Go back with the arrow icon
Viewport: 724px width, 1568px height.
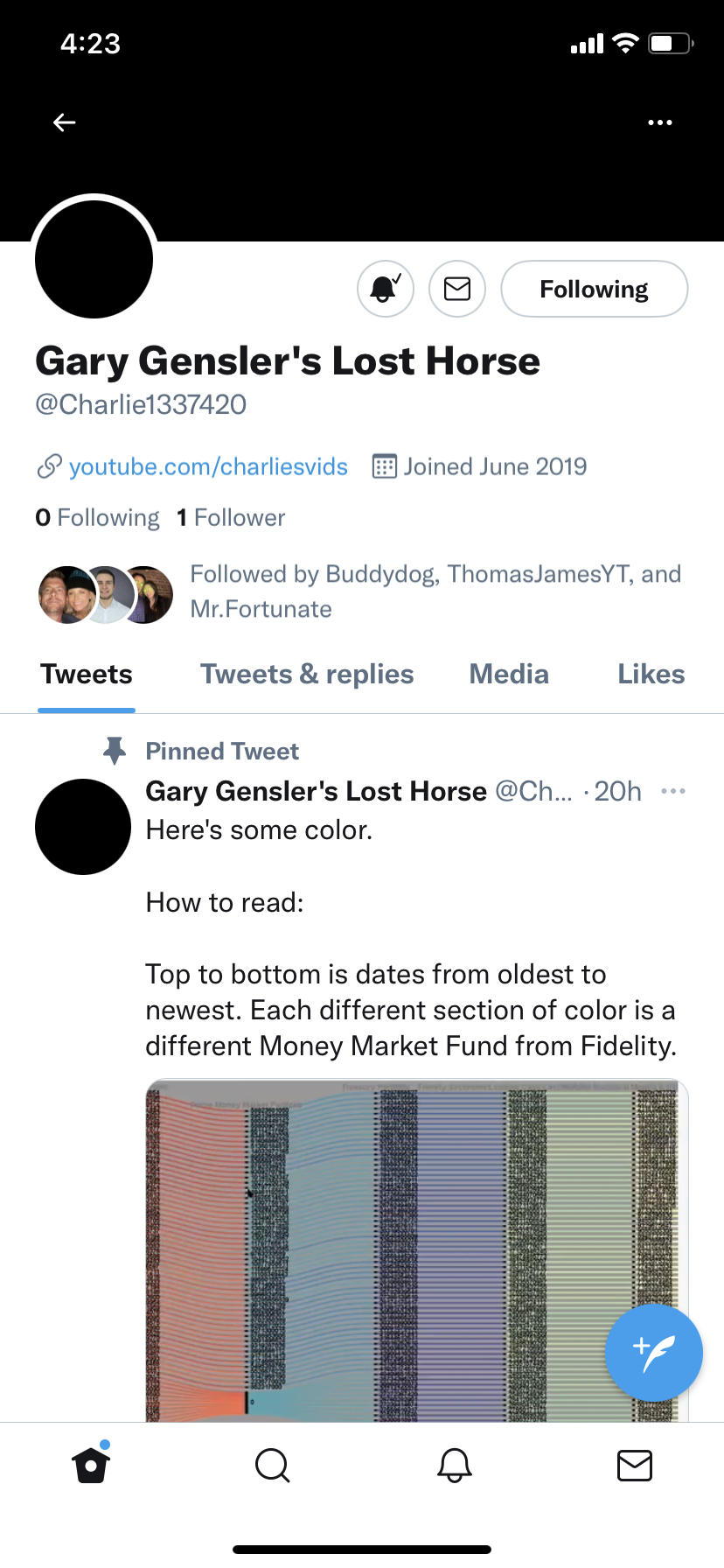coord(65,122)
